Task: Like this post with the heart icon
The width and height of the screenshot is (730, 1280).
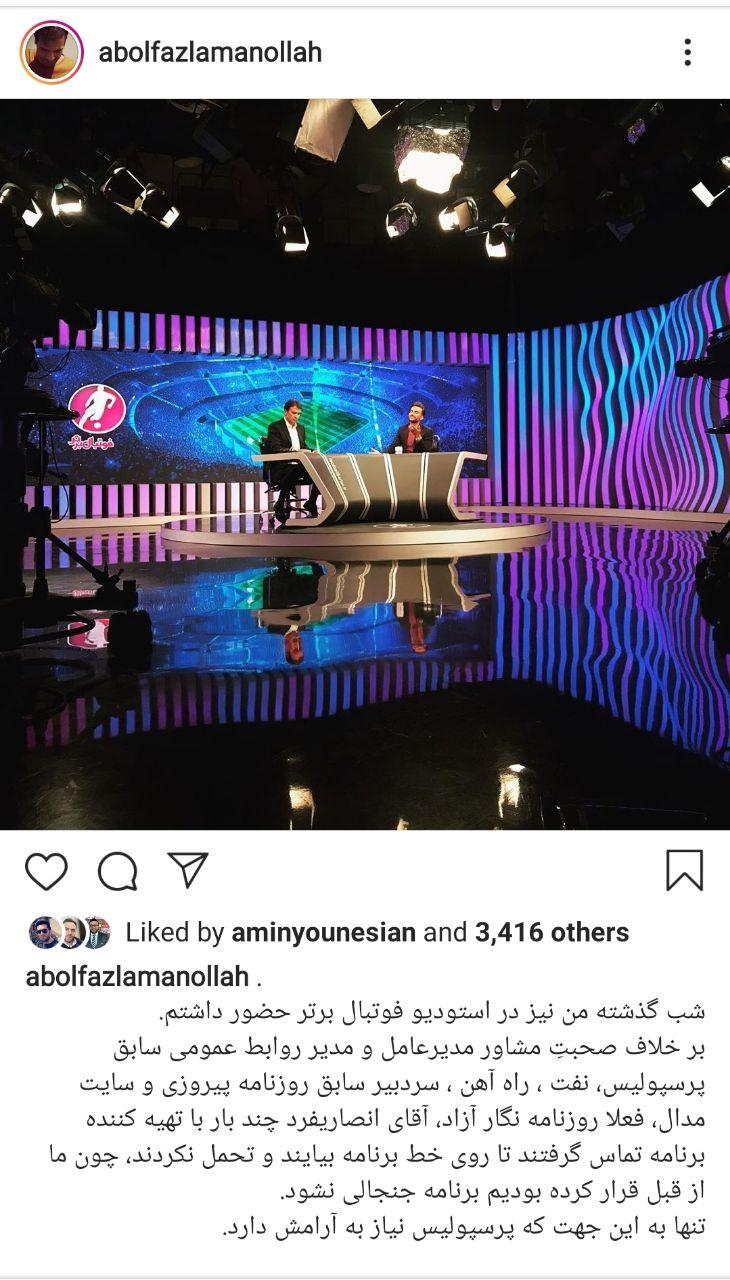Action: [46, 871]
